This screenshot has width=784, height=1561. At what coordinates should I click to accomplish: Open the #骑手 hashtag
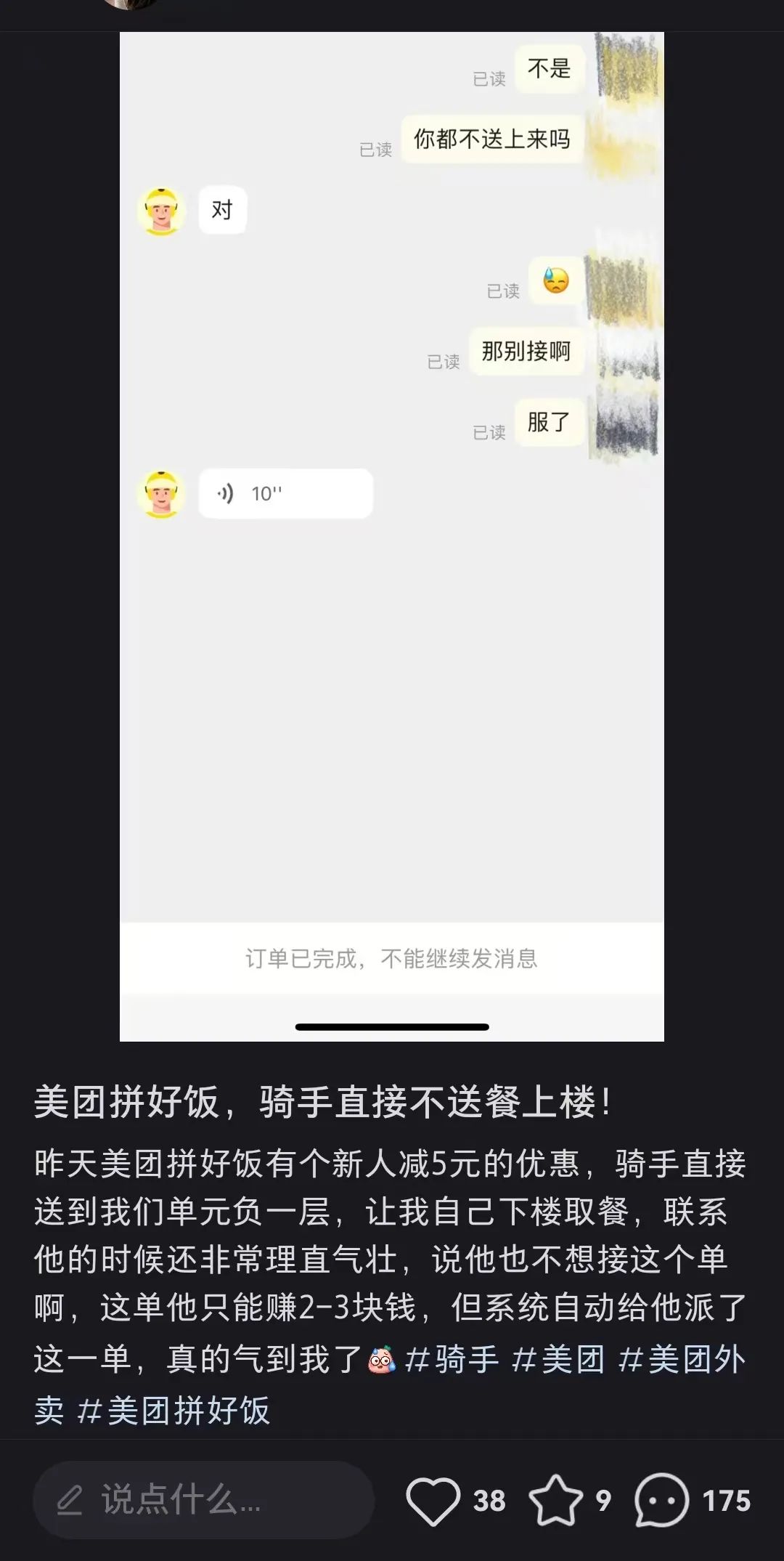(452, 1358)
